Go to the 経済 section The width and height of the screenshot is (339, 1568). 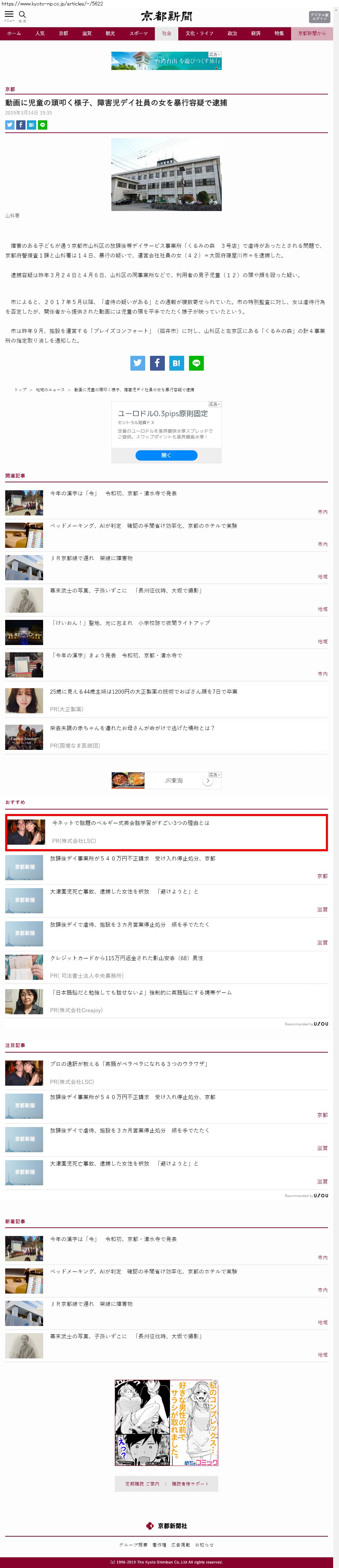click(256, 33)
